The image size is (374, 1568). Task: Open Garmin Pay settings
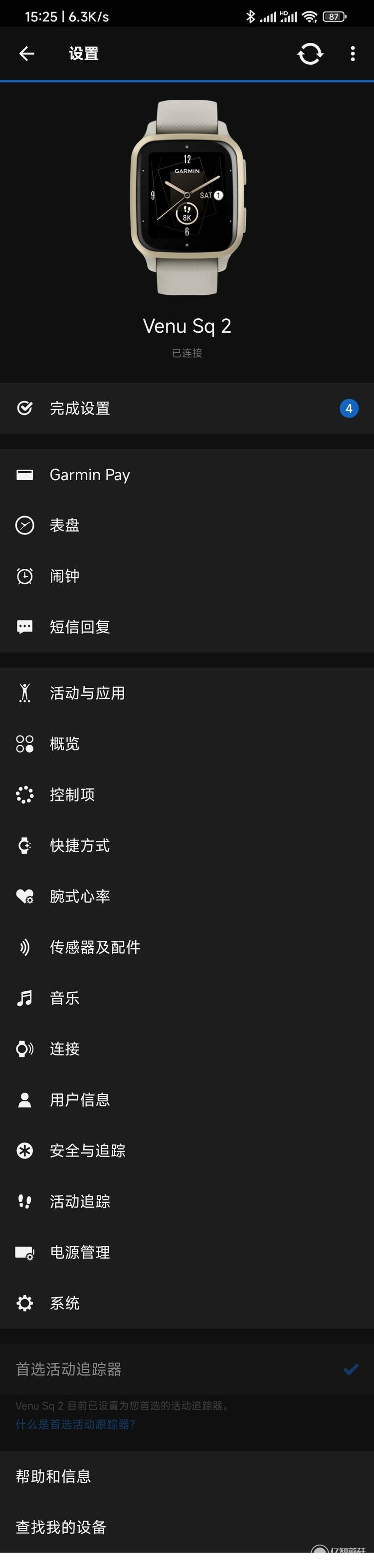[187, 475]
